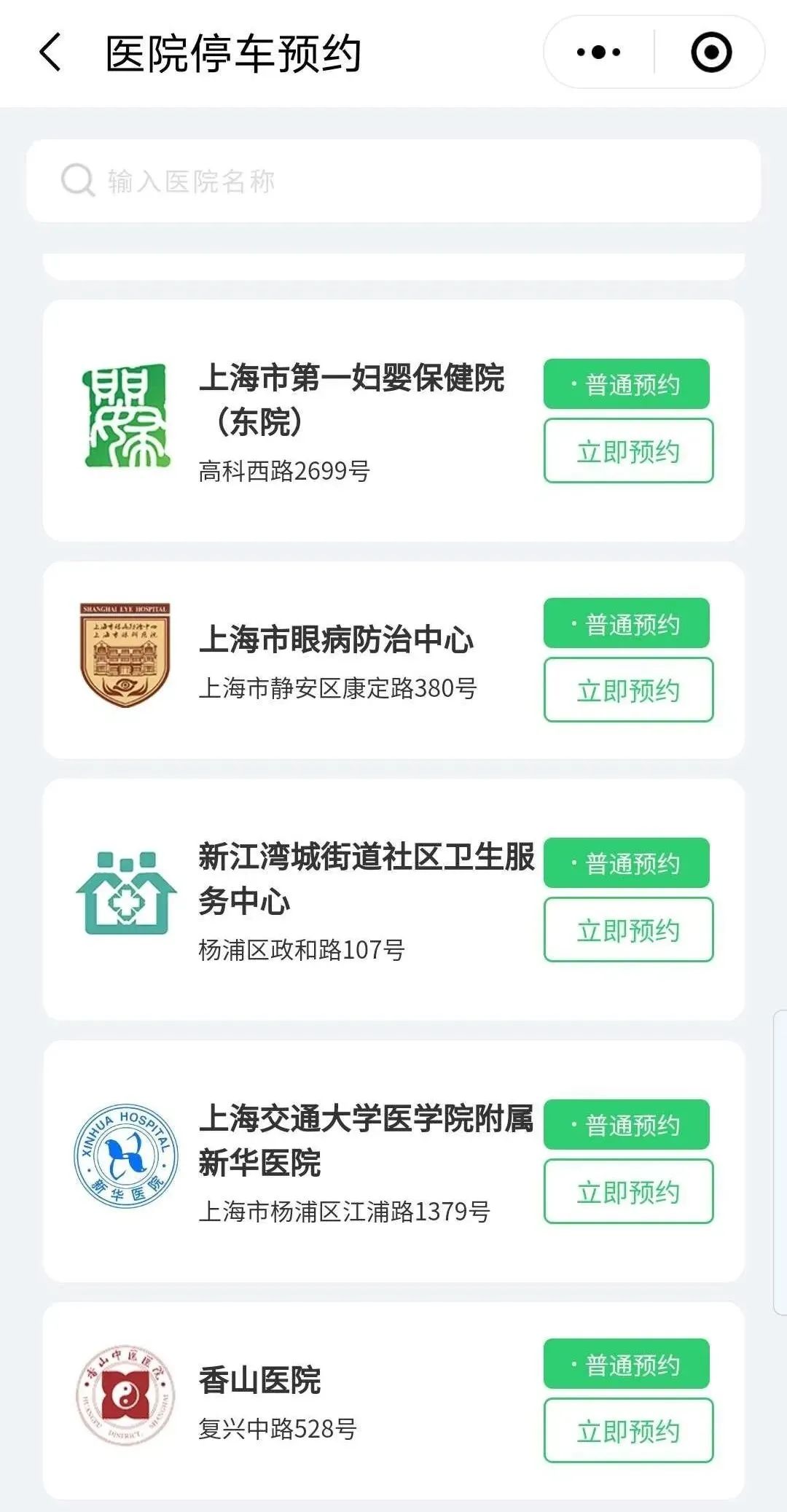This screenshot has width=787, height=1512.
Task: Tap 立即预约 for 上海市第一妇婴保健院（东院）
Action: [x=628, y=451]
